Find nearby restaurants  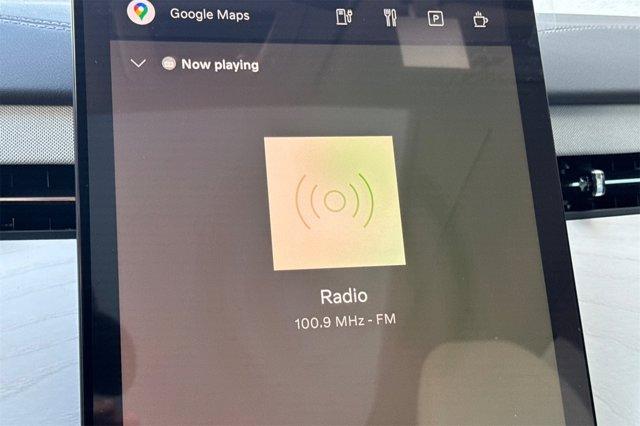[391, 16]
